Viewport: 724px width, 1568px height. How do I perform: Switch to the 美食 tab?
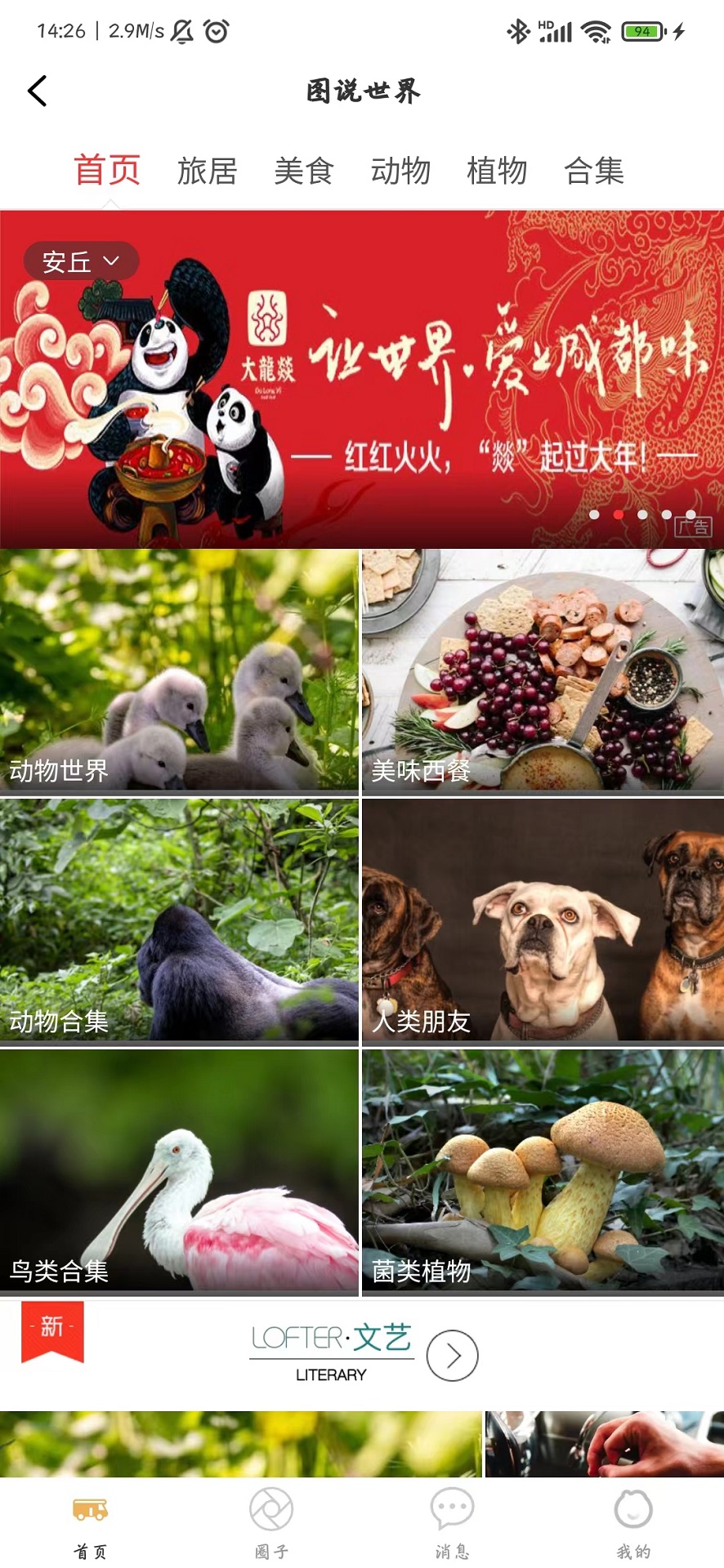(x=303, y=171)
